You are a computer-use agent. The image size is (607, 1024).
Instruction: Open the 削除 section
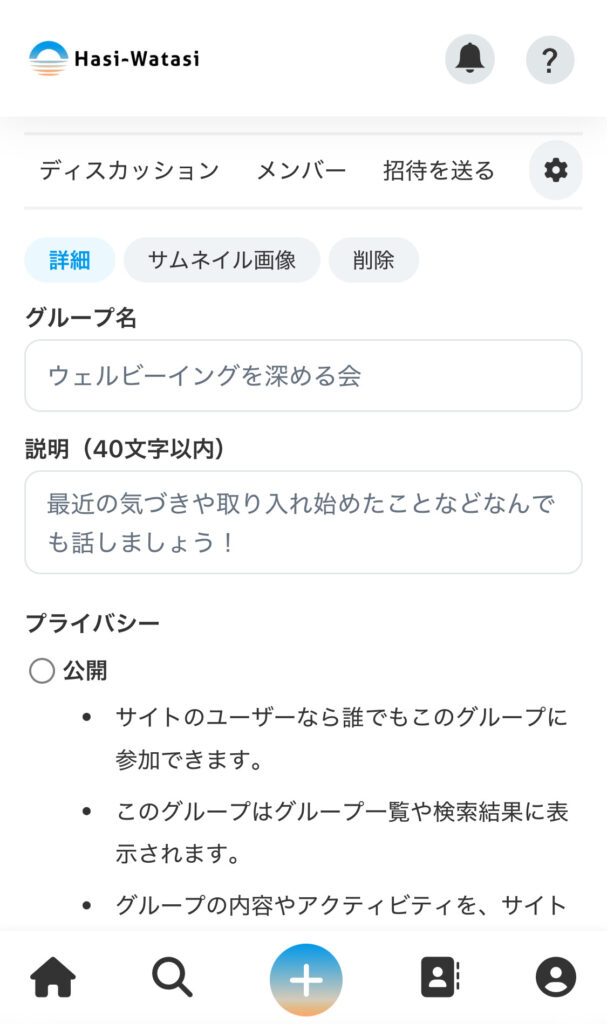click(x=373, y=260)
